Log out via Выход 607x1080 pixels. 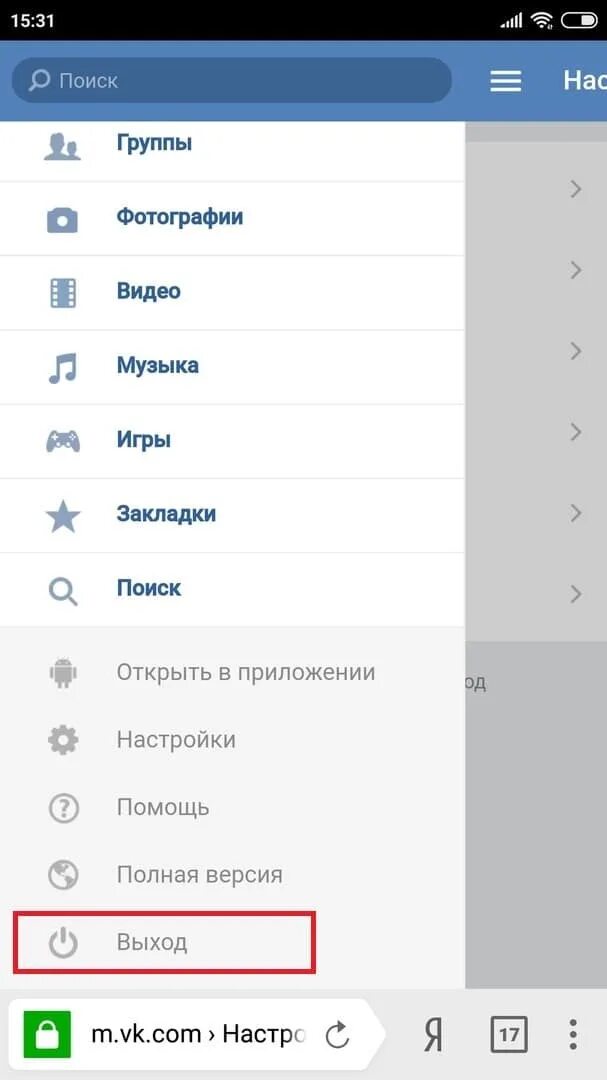click(152, 942)
